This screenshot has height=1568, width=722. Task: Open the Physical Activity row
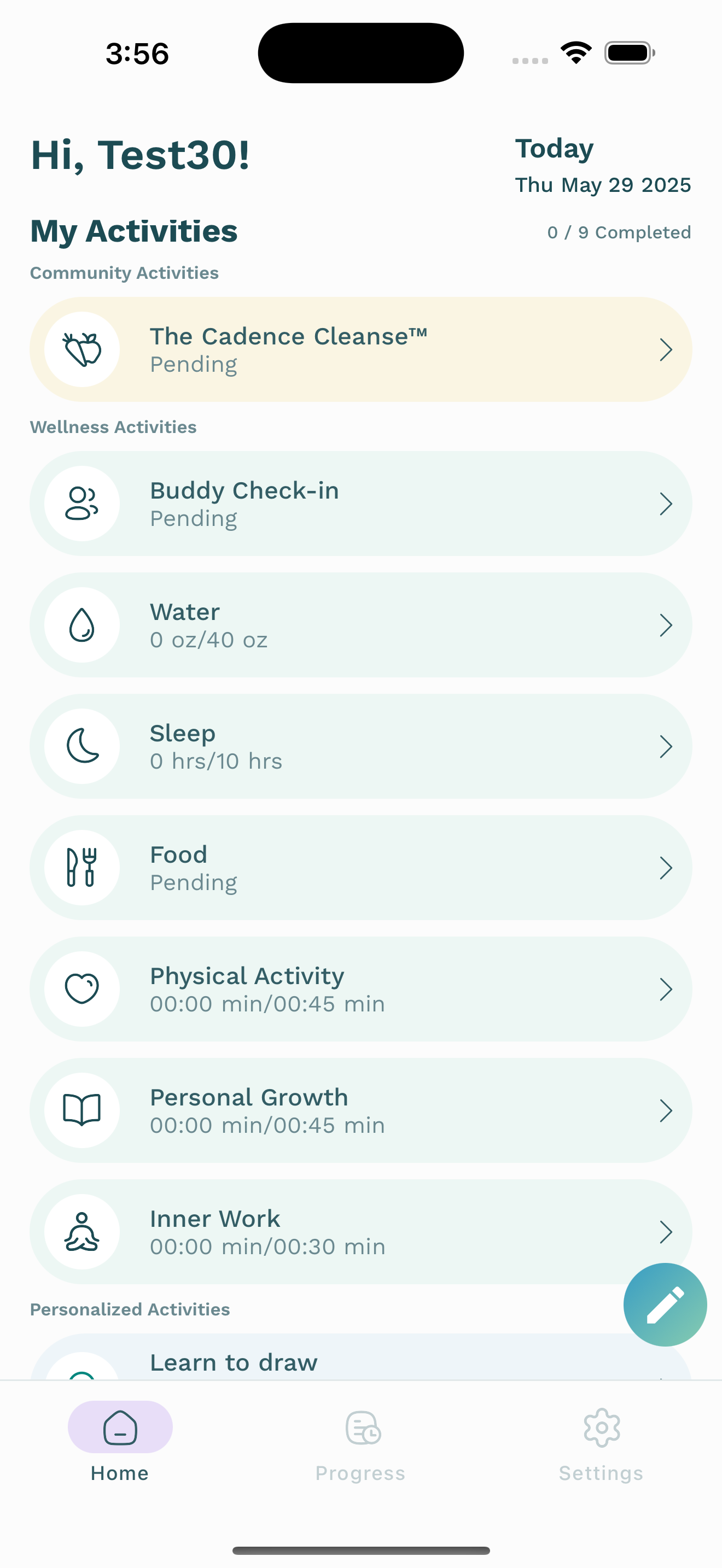(x=361, y=989)
